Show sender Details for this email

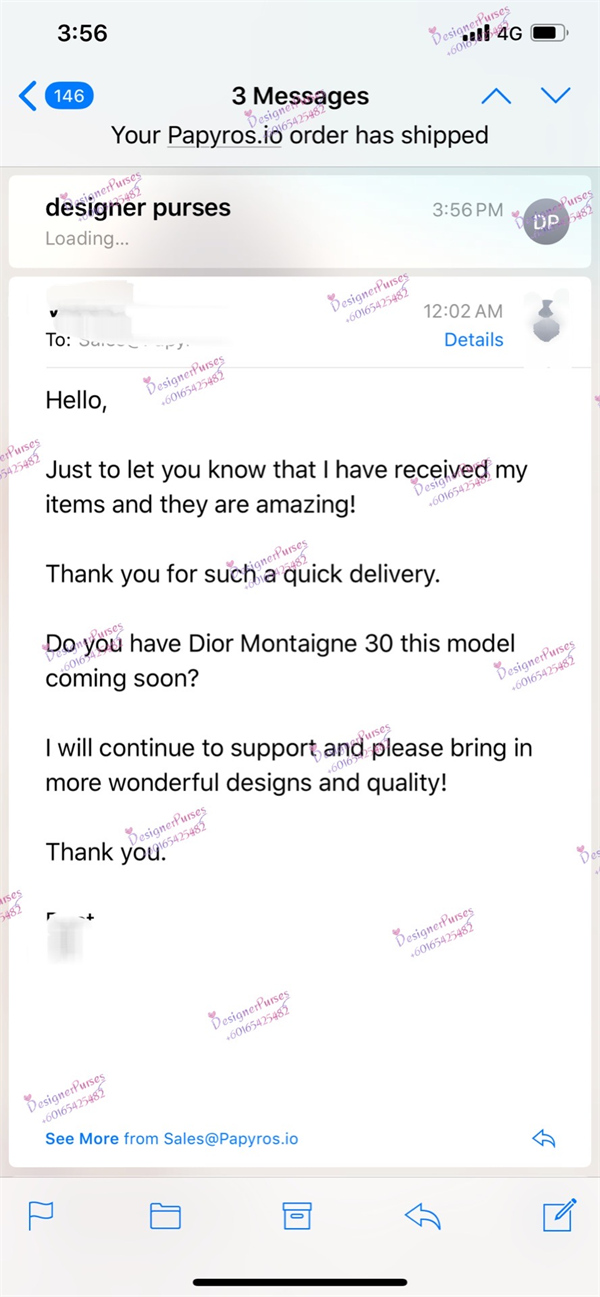[473, 340]
